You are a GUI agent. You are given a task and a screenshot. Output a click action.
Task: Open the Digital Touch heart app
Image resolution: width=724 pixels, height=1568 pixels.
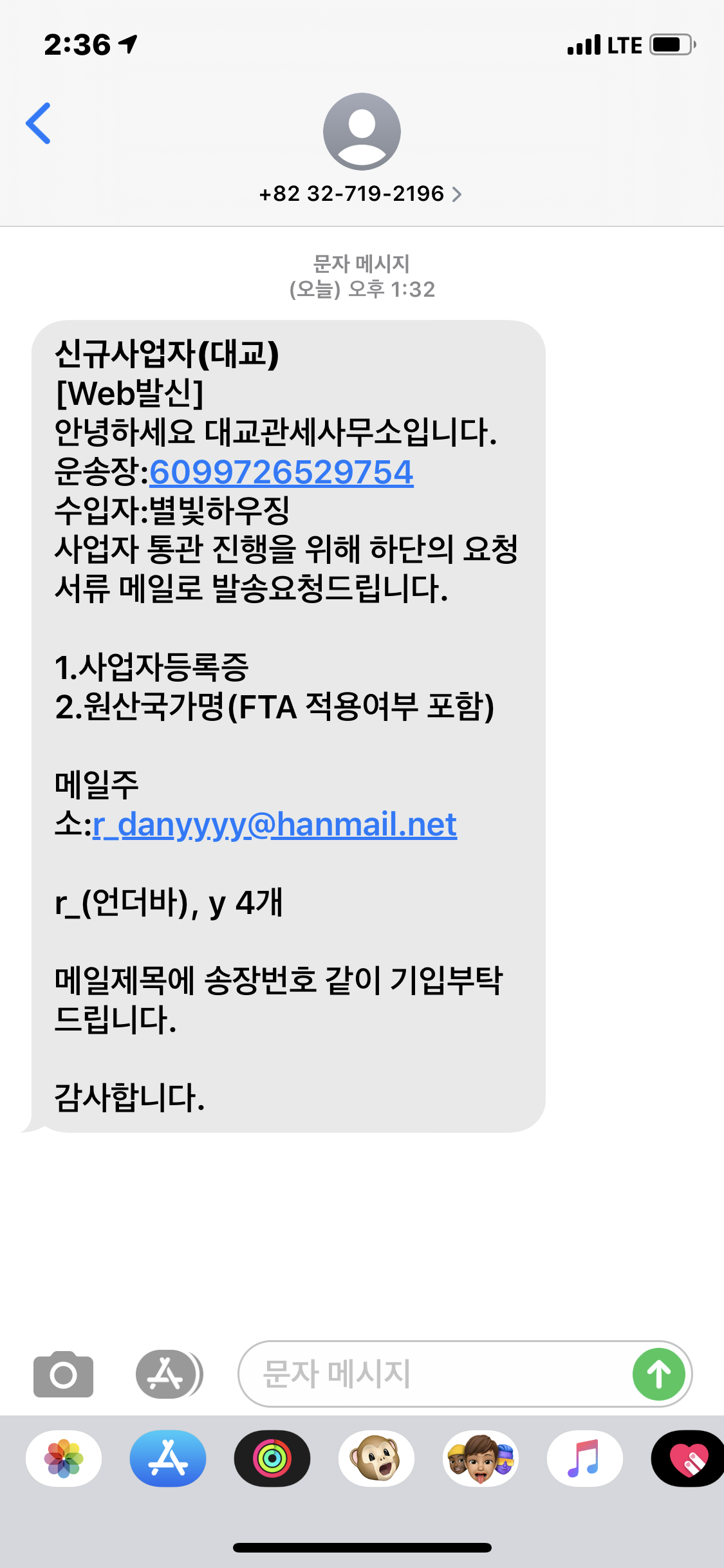(x=687, y=1459)
